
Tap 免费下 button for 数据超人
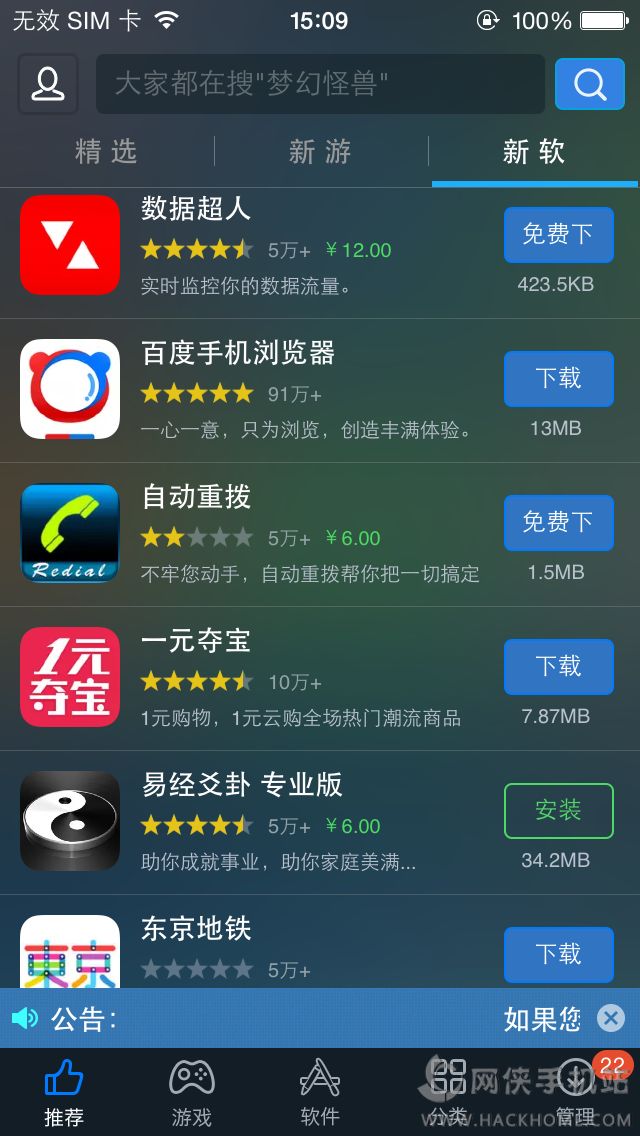coord(558,234)
